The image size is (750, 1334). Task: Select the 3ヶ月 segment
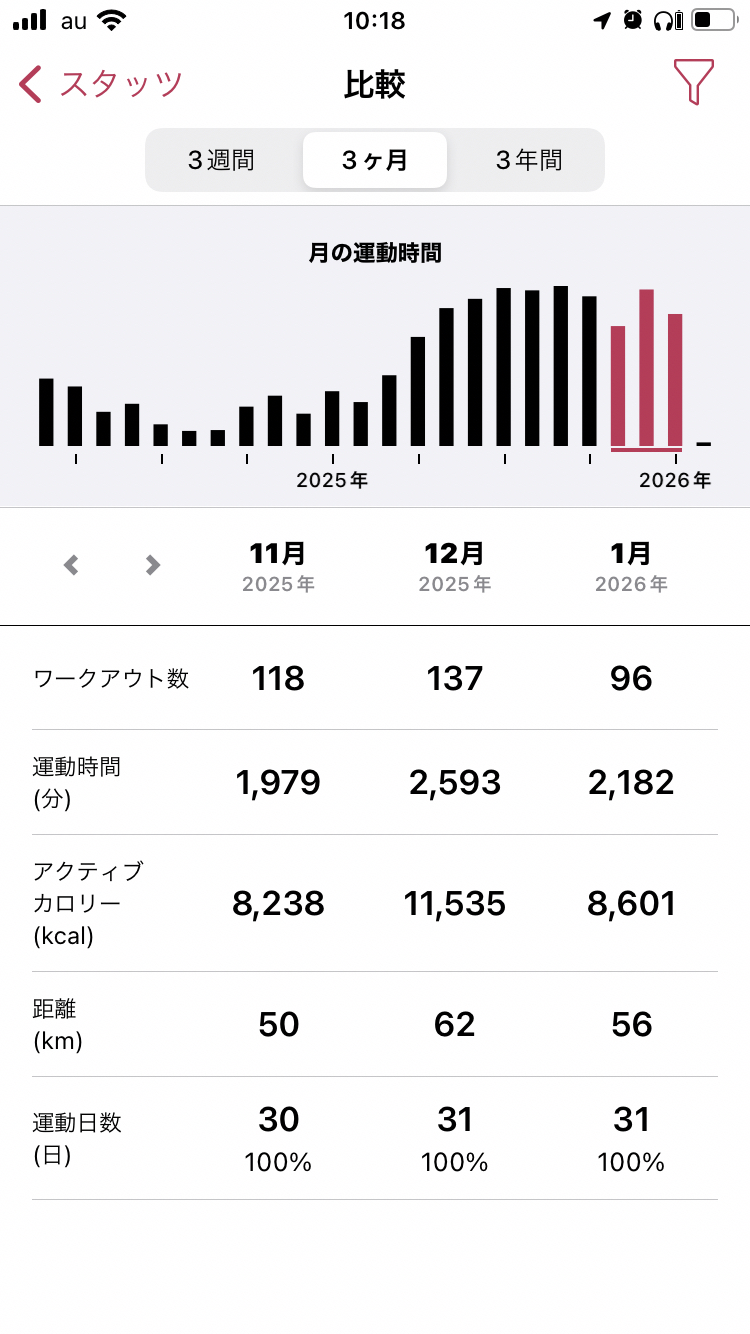[x=375, y=160]
